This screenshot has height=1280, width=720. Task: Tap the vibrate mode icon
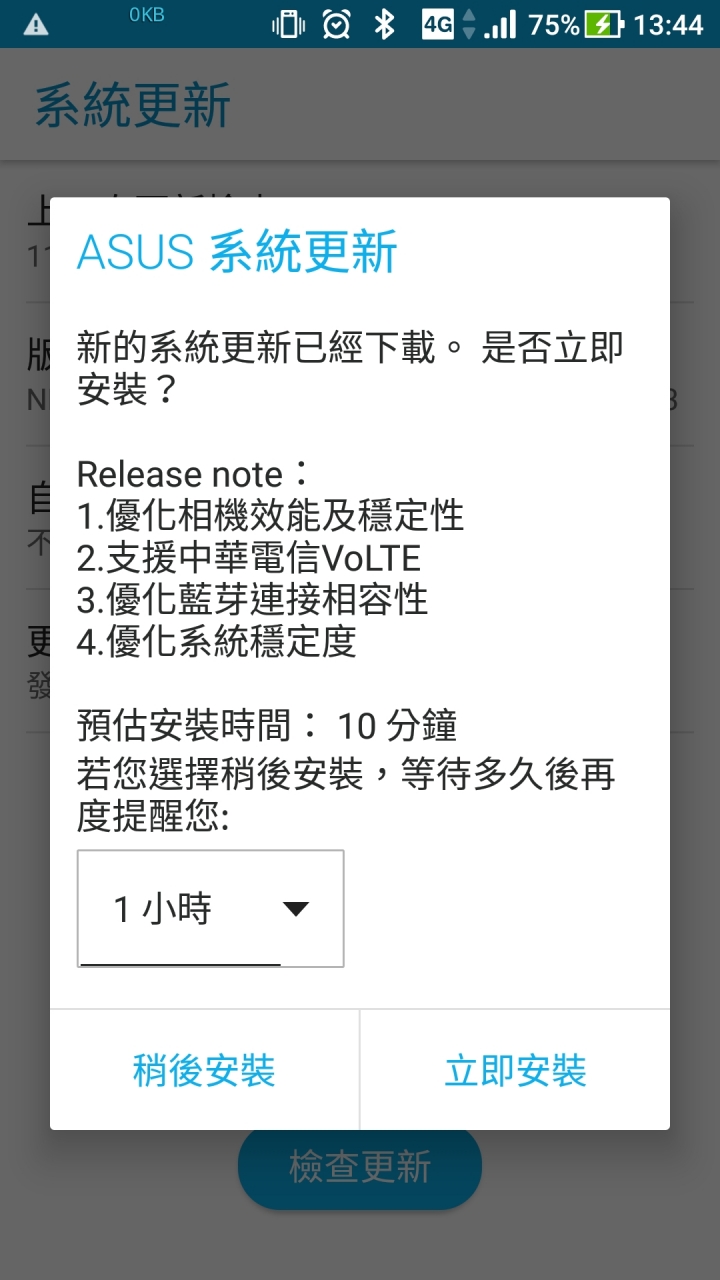290,22
